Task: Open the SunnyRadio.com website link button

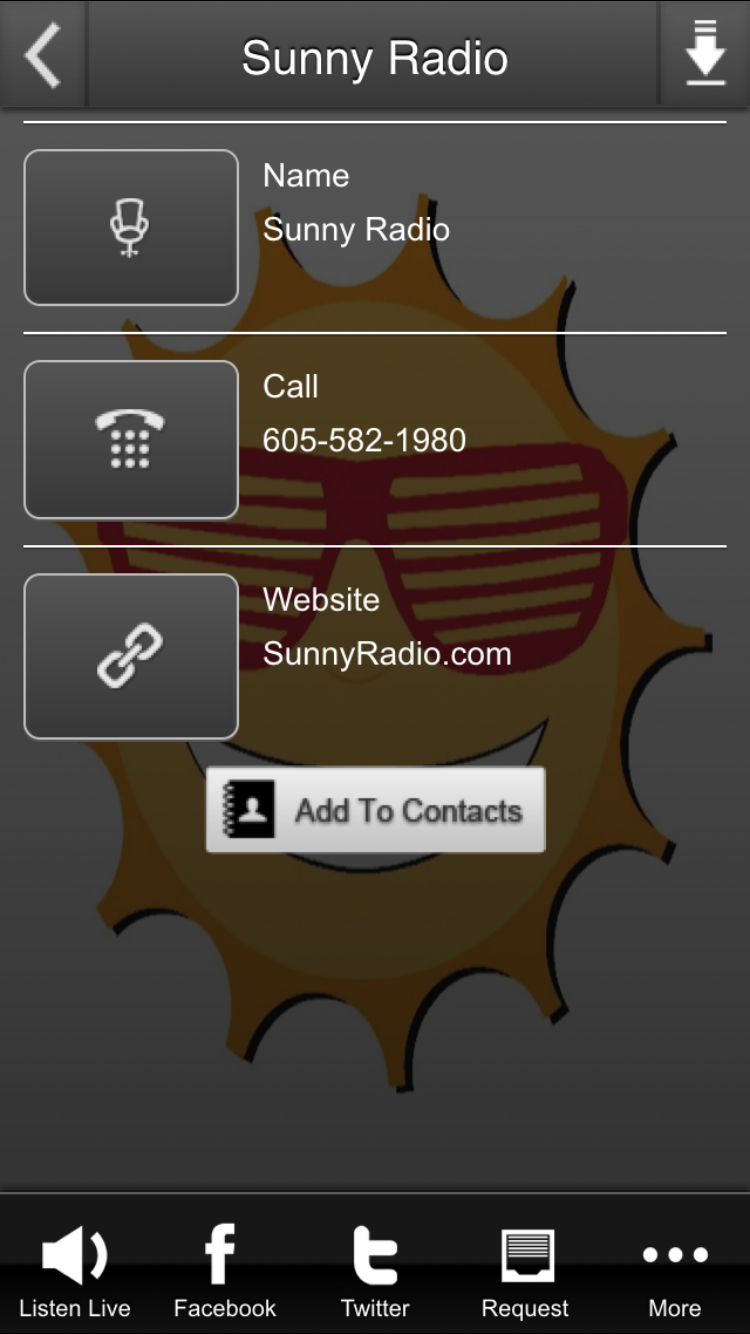Action: click(x=131, y=656)
